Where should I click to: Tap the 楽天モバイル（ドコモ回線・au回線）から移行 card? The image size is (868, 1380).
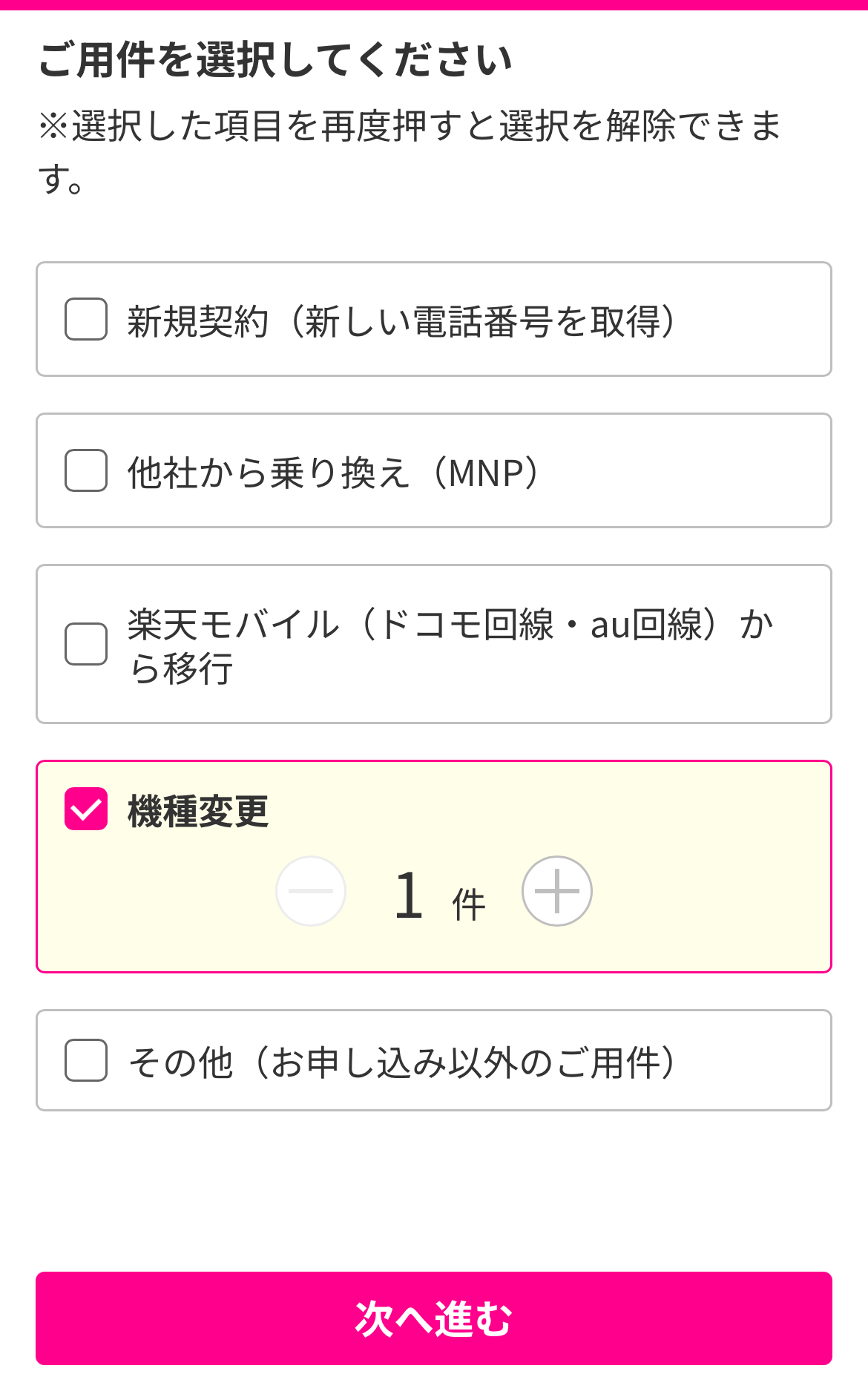pos(434,643)
